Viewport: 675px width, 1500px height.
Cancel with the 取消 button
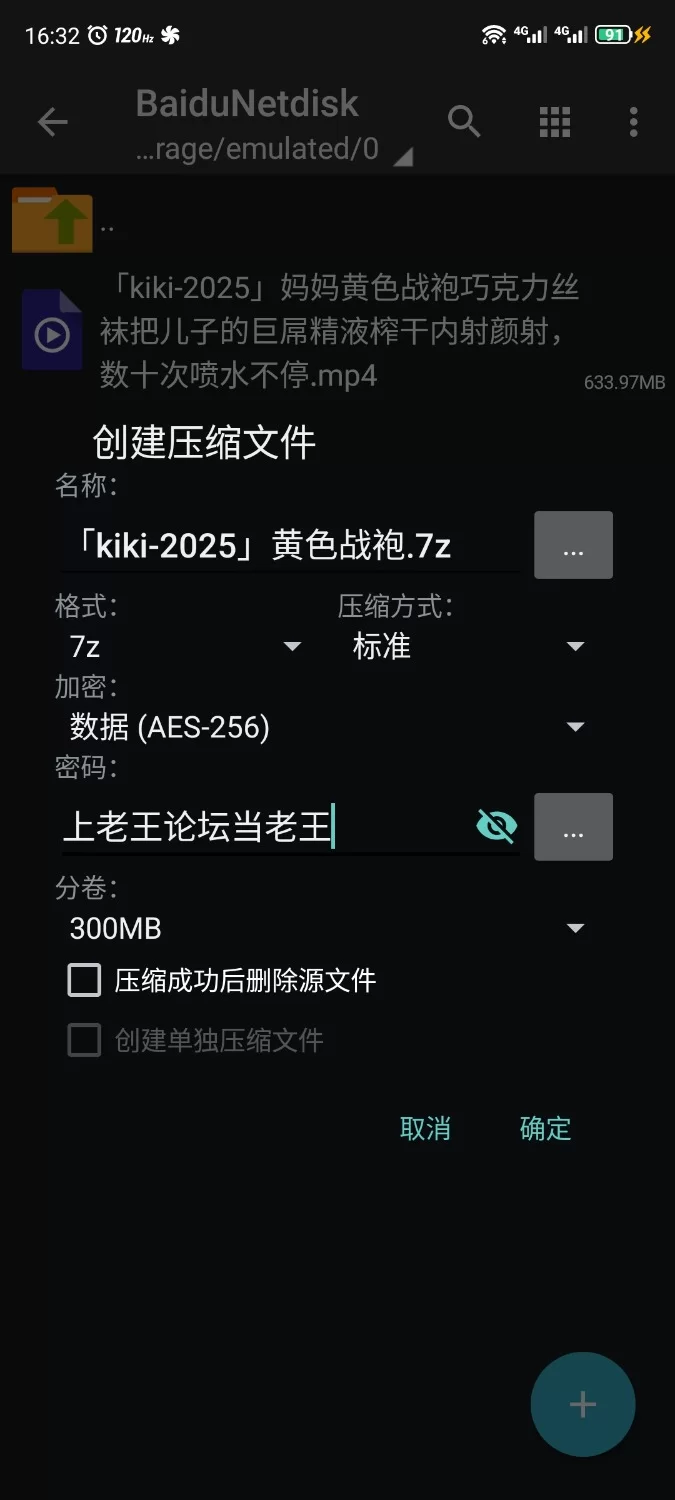tap(425, 1128)
